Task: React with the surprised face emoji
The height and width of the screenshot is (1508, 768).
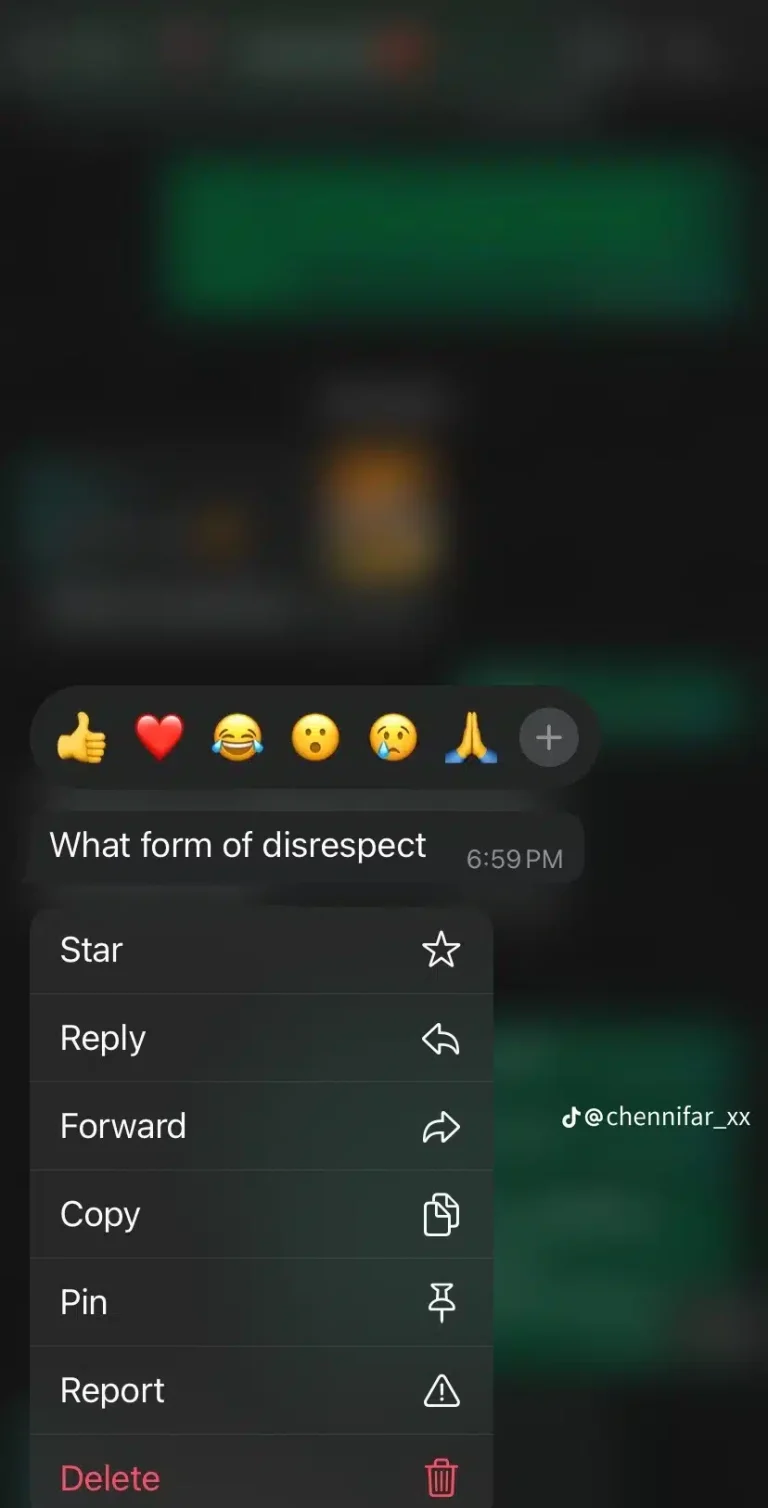Action: [315, 740]
